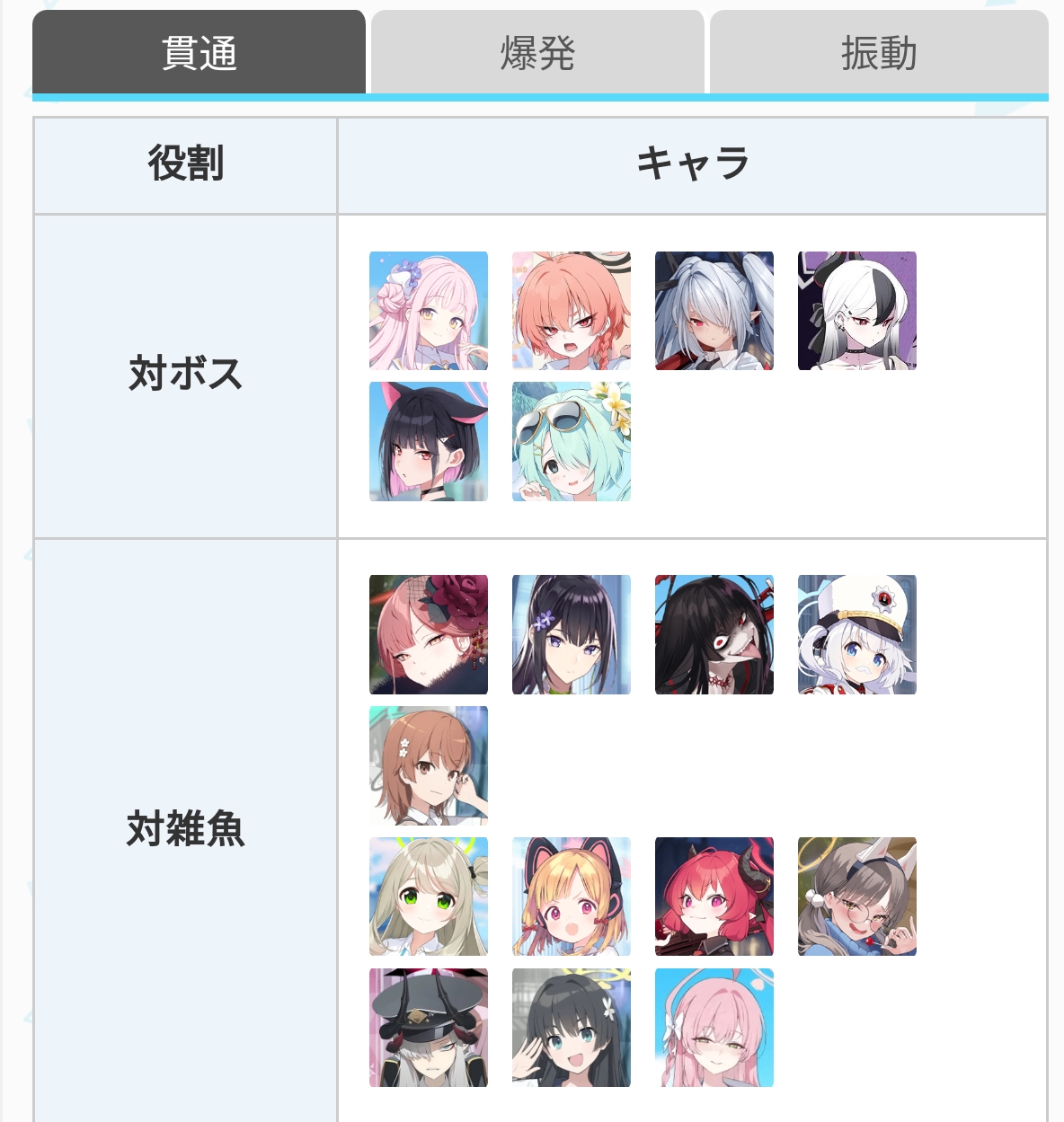Open the brown-haired girl with flower hairpin

coord(429,765)
